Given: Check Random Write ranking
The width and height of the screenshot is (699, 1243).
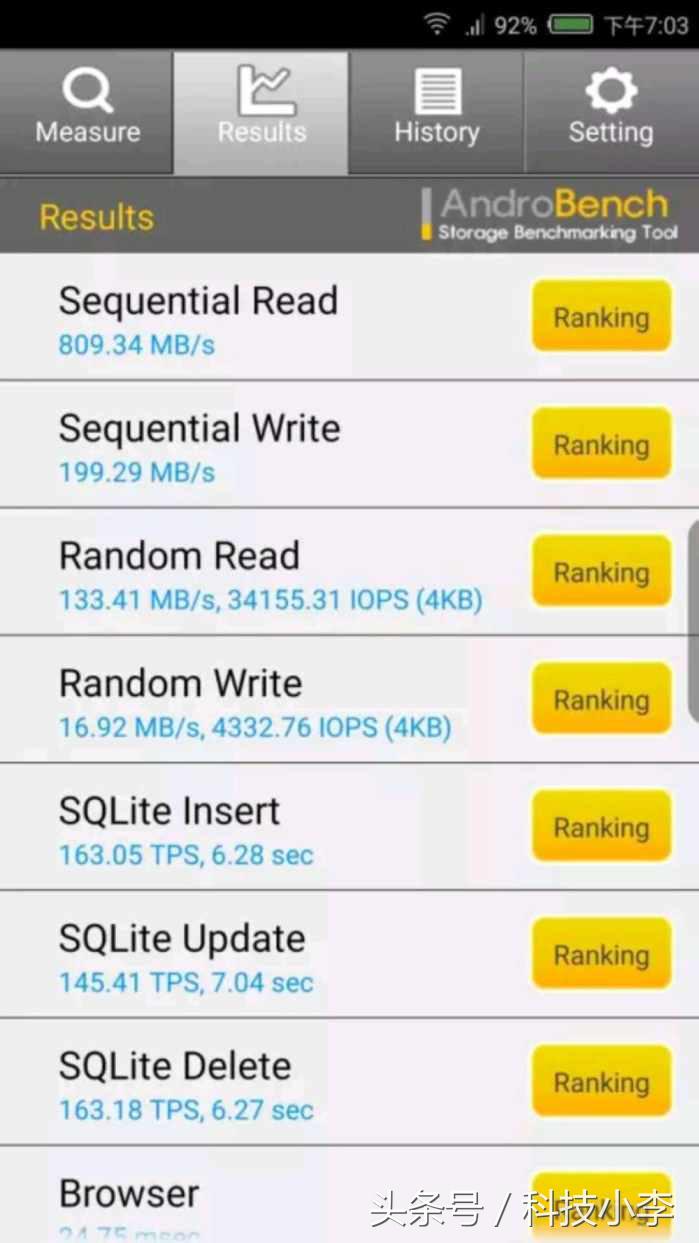Looking at the screenshot, I should [601, 699].
